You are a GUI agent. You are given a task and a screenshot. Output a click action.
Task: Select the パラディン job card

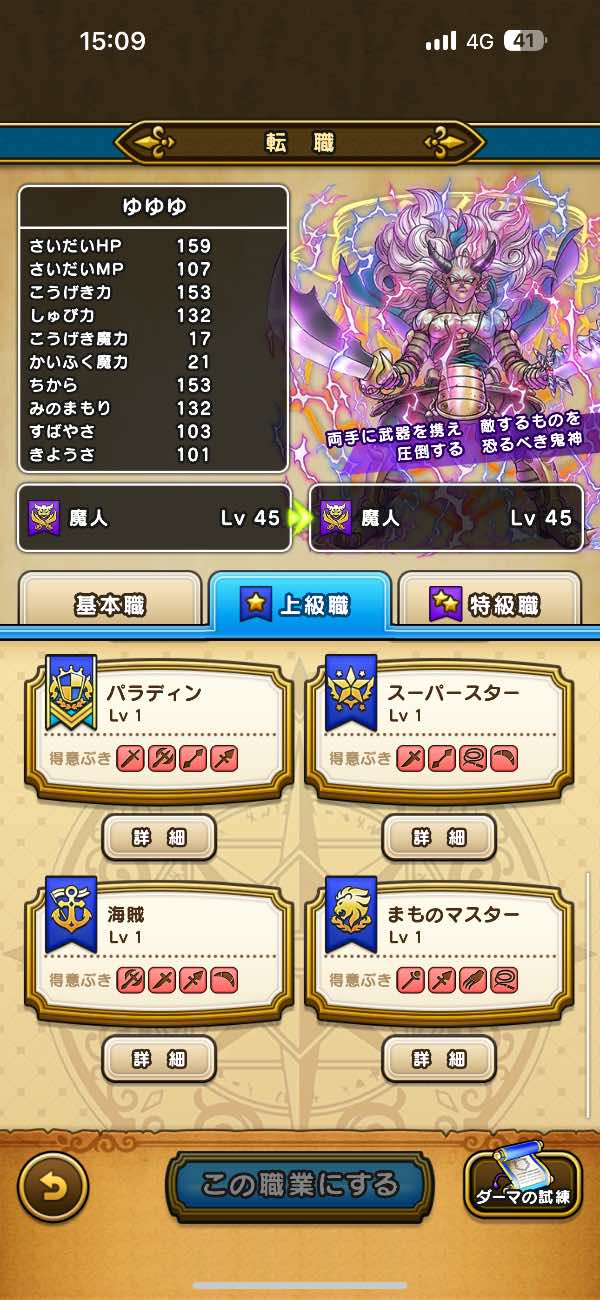160,727
